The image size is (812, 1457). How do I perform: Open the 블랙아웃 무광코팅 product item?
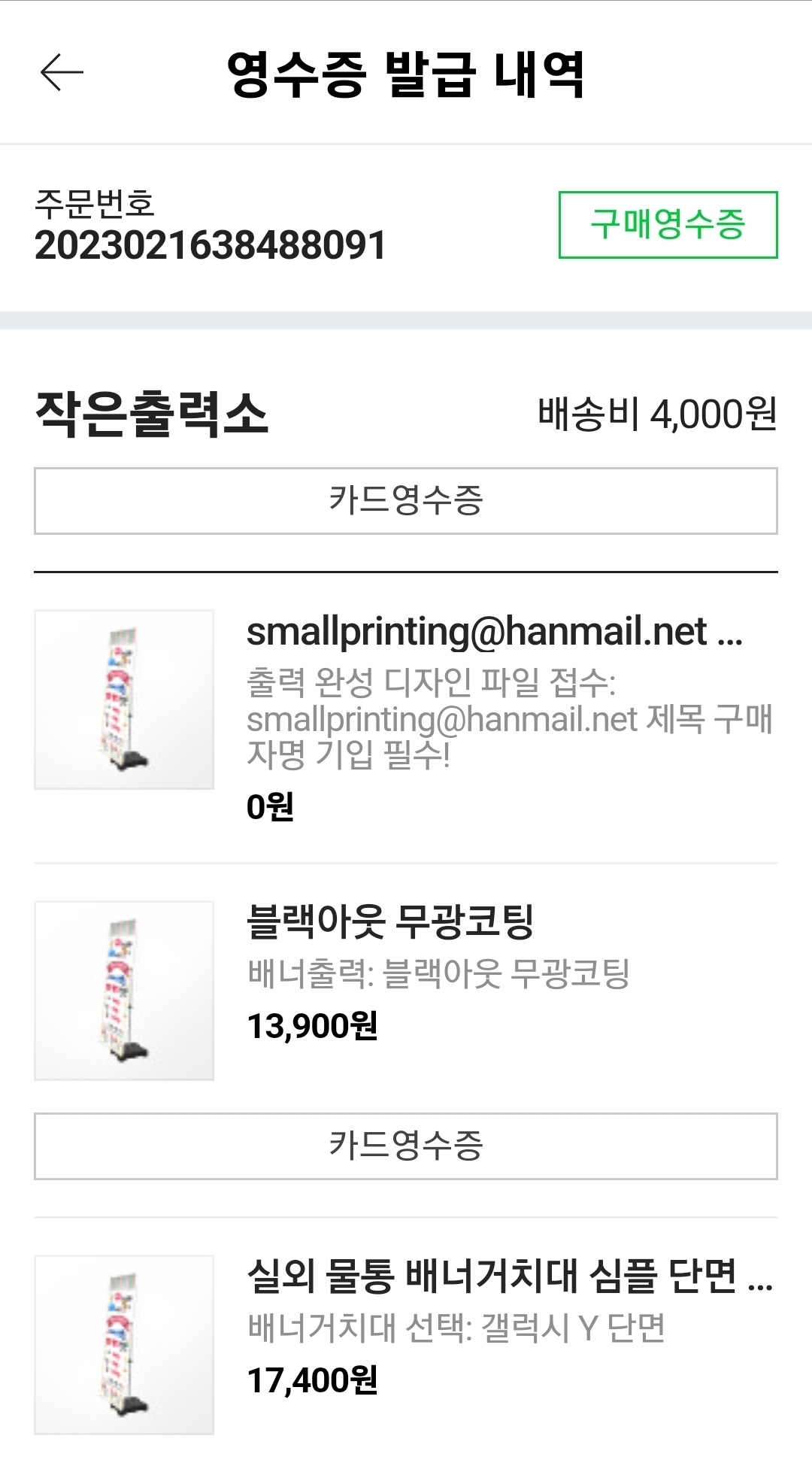pyautogui.click(x=390, y=922)
